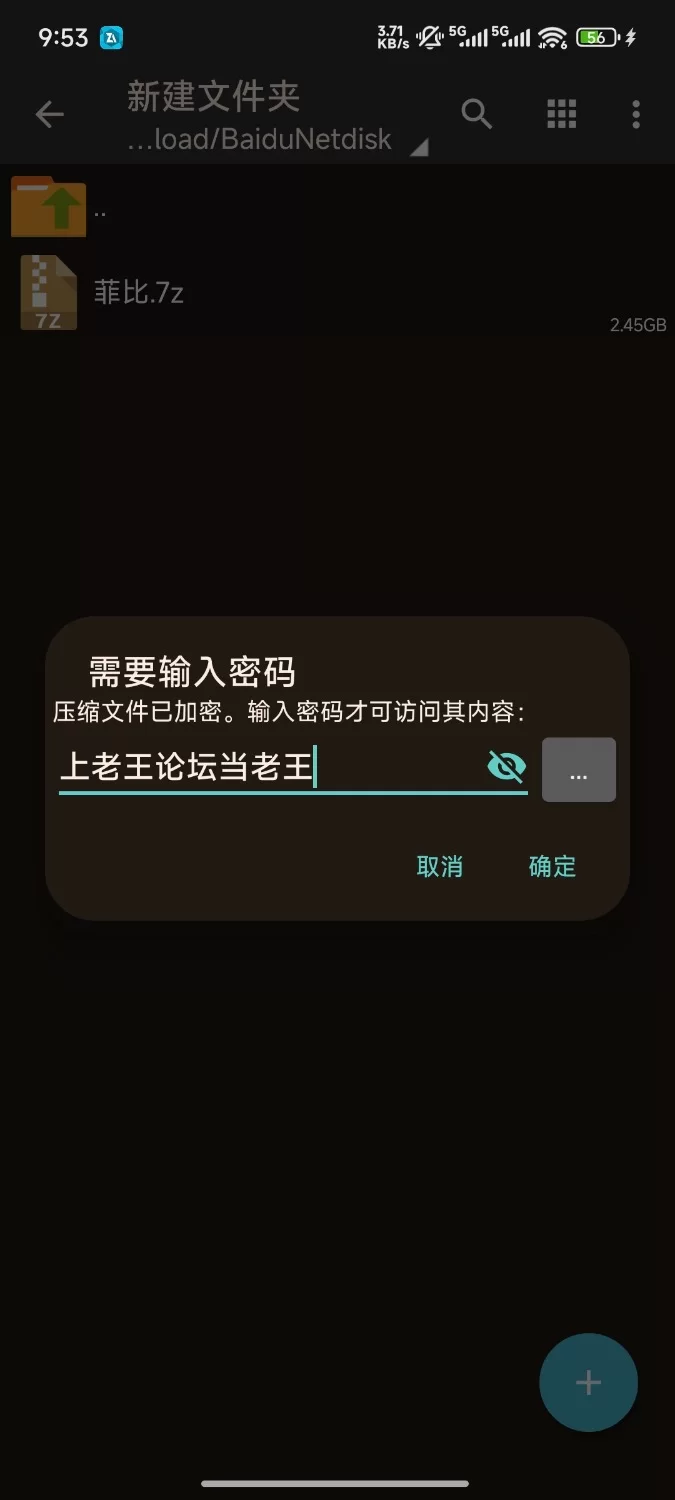The image size is (675, 1500).
Task: Focus the password input field
Action: click(260, 768)
